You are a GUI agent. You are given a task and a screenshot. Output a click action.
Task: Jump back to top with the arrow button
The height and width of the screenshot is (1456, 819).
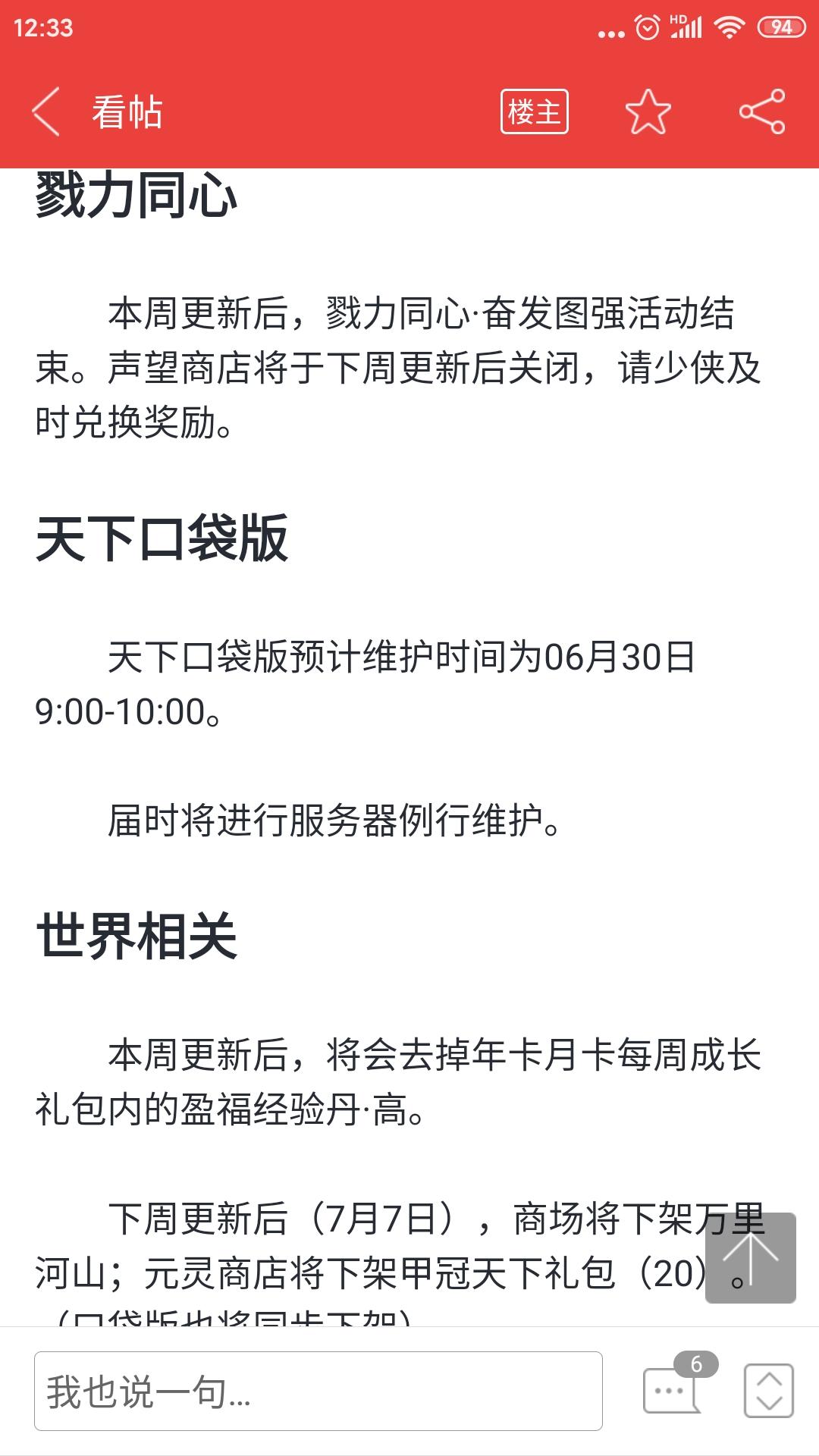[x=751, y=1258]
